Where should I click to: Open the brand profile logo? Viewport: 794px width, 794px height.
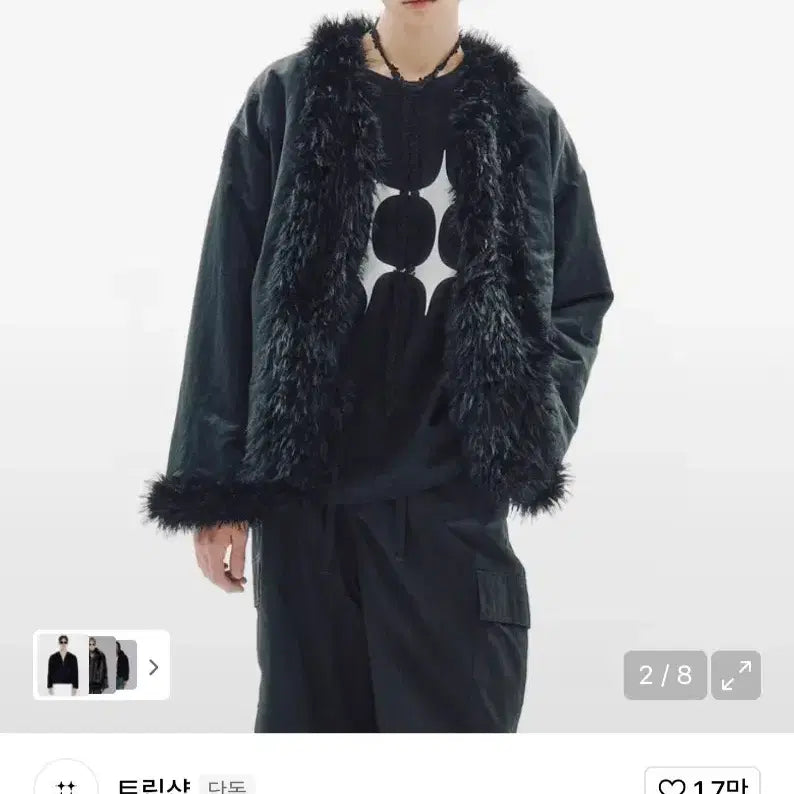point(66,782)
